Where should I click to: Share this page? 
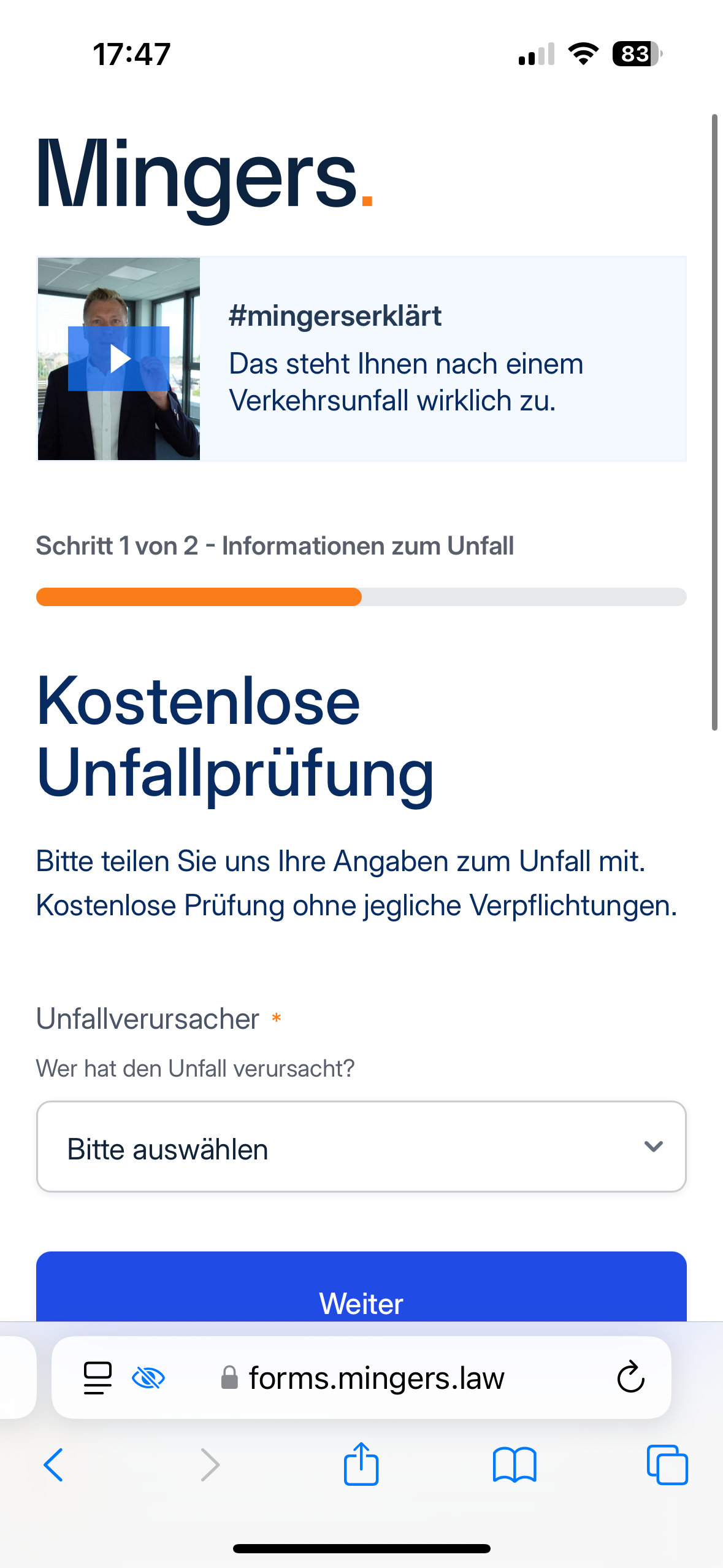(361, 1464)
